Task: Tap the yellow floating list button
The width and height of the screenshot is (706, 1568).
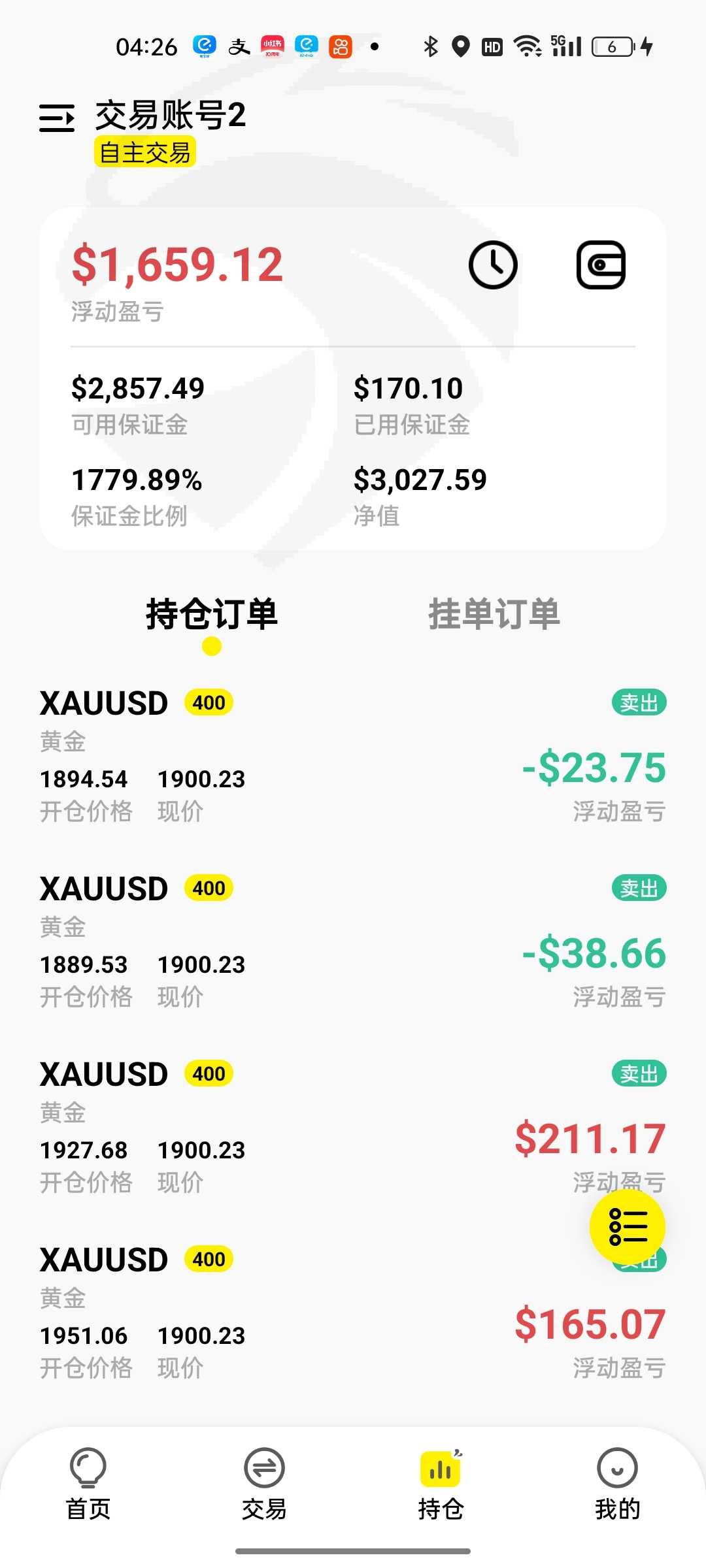Action: (x=628, y=1227)
